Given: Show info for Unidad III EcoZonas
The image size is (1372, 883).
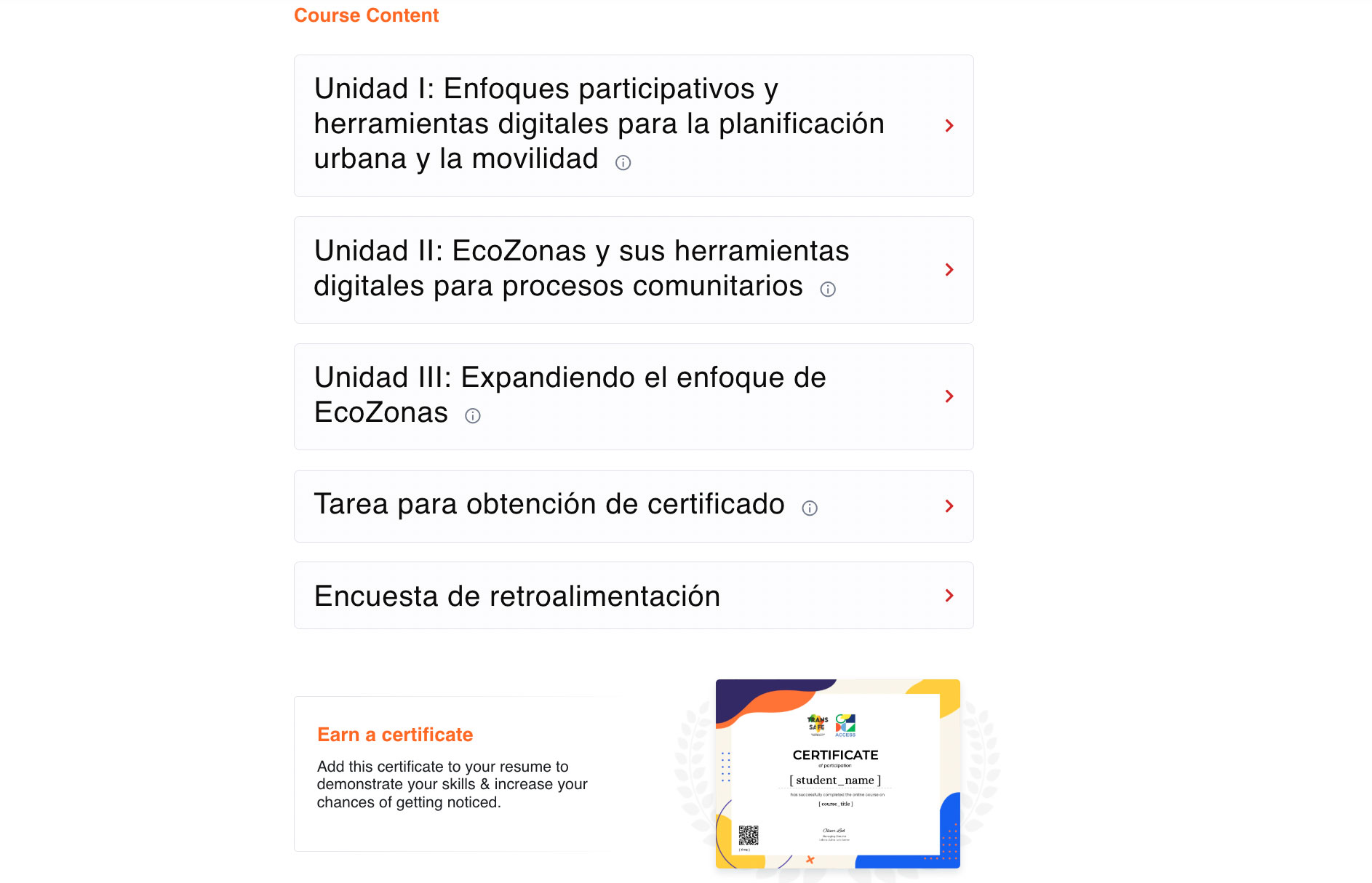Looking at the screenshot, I should (x=473, y=416).
